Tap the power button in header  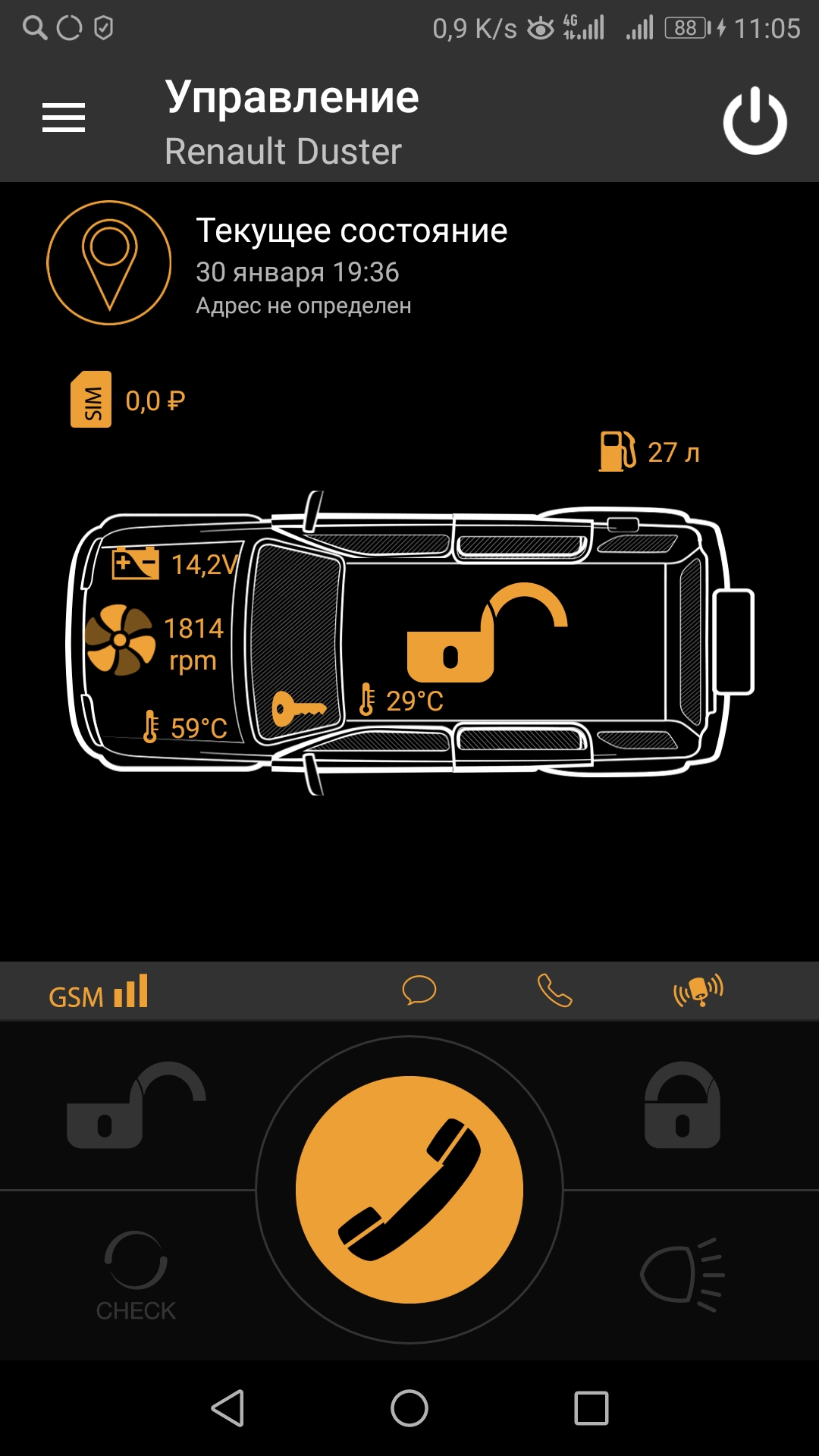755,121
